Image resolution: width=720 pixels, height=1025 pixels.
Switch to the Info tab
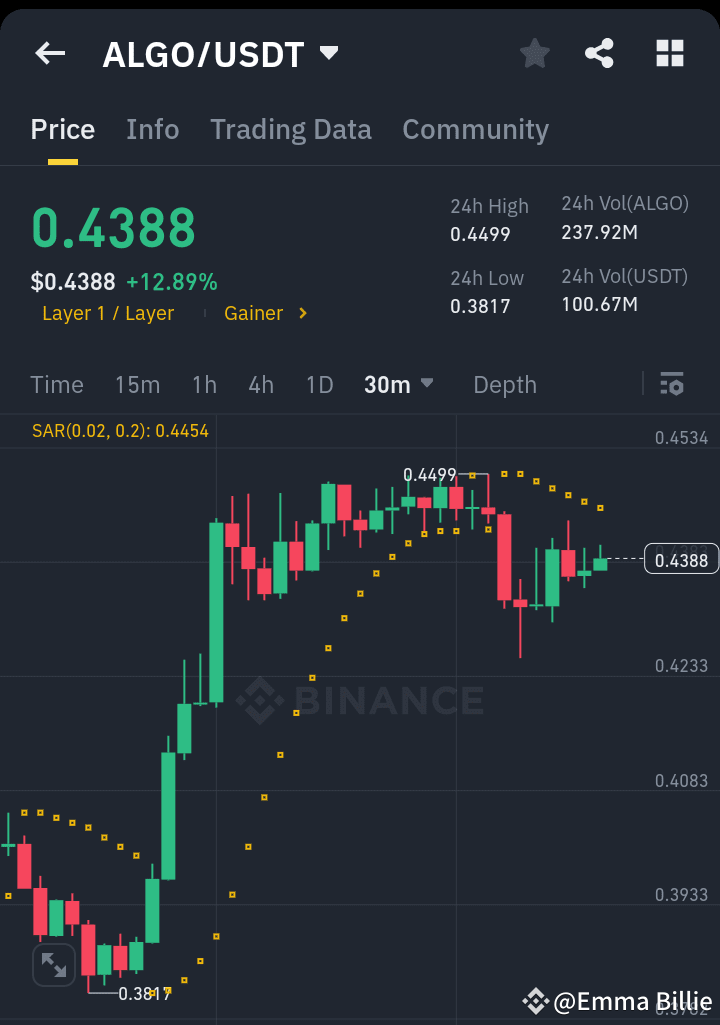(x=152, y=129)
